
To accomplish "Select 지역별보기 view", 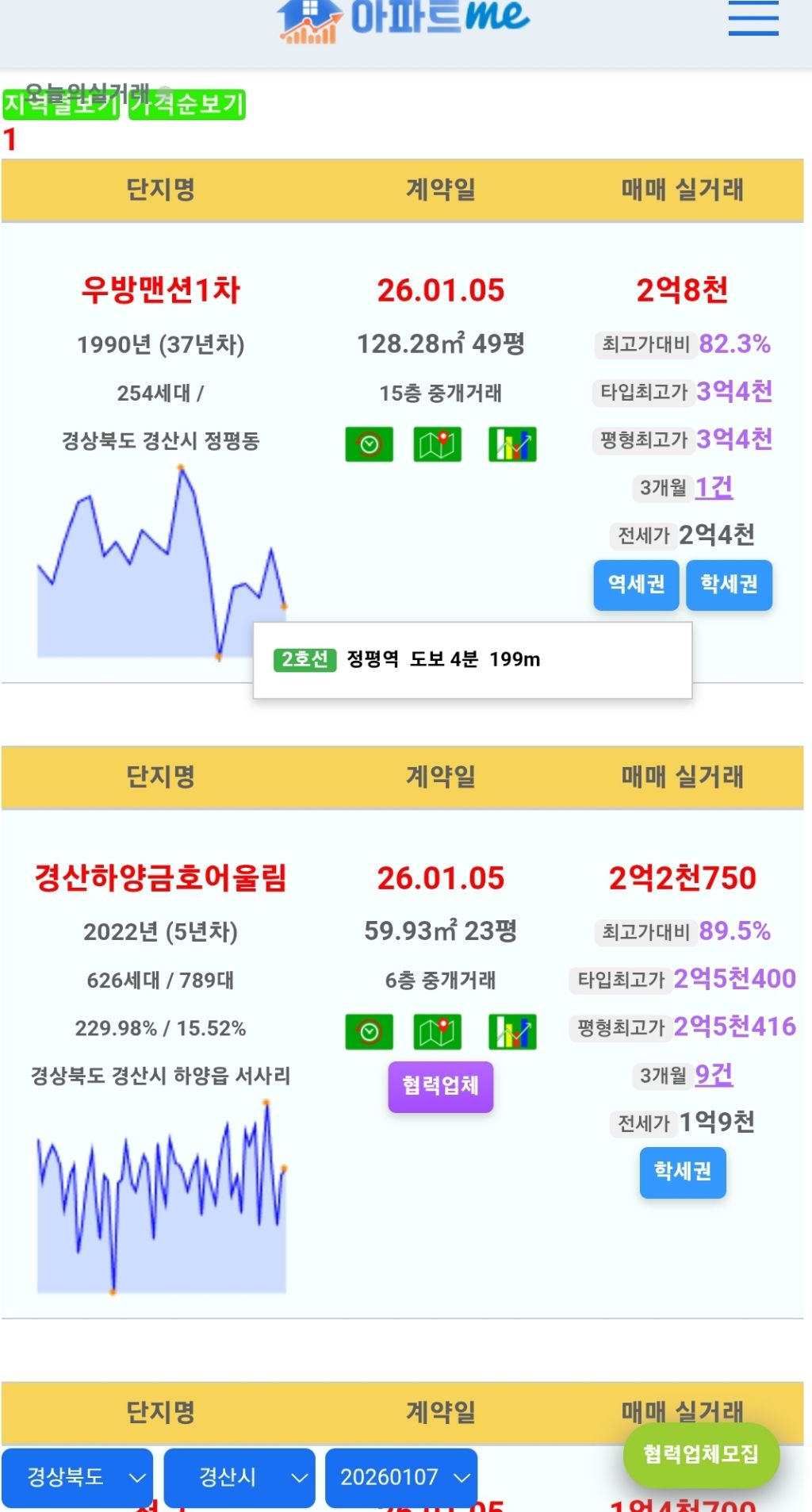I will coord(60,104).
